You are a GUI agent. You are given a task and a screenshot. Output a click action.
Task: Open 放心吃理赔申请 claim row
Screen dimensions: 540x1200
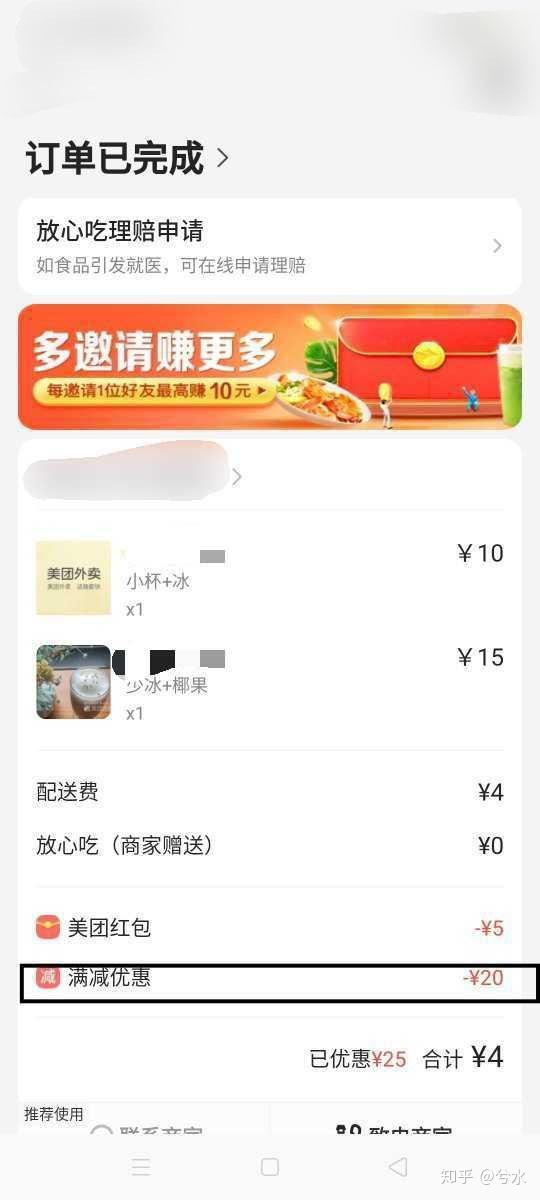(270, 246)
